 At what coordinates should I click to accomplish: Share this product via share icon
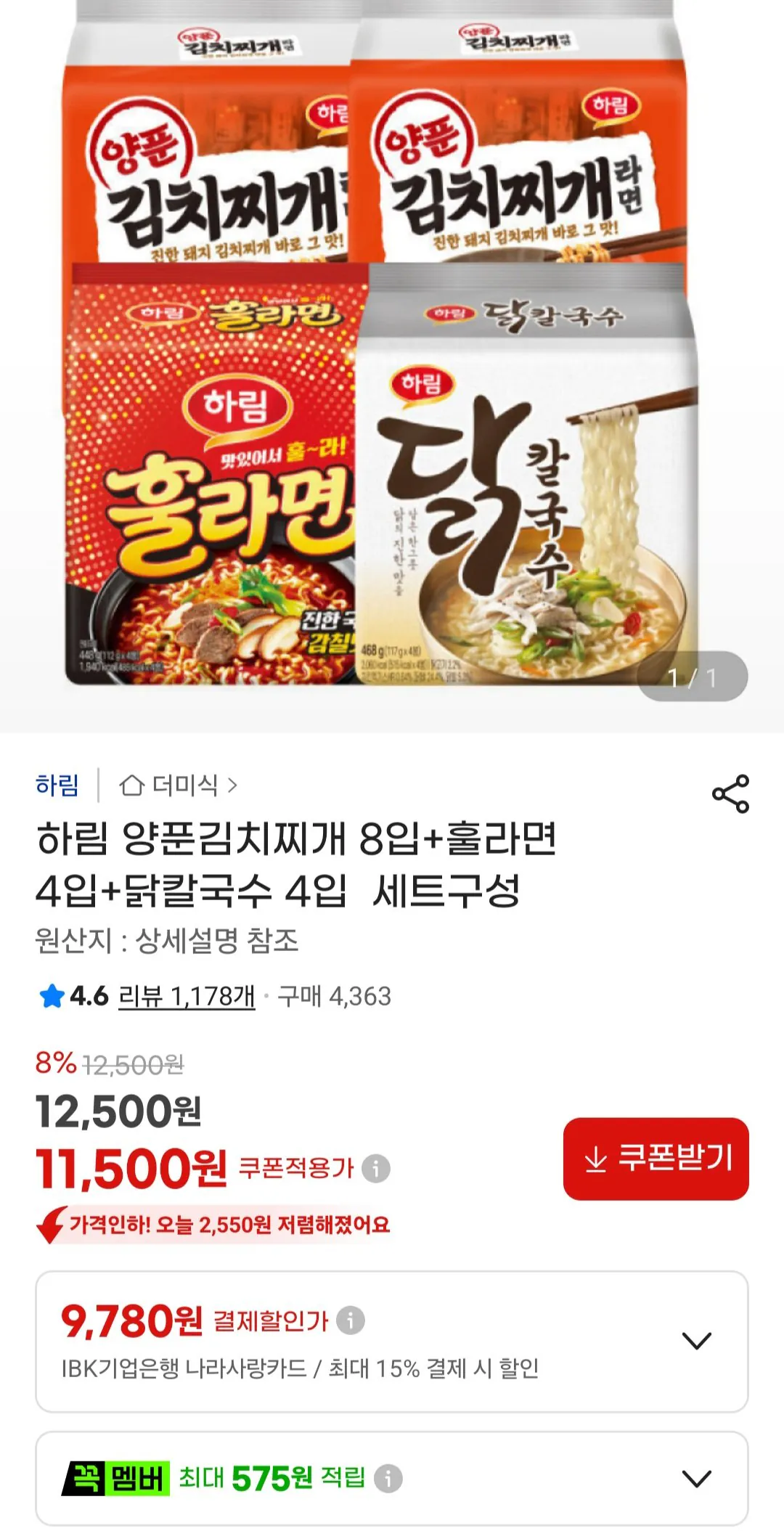pos(730,793)
